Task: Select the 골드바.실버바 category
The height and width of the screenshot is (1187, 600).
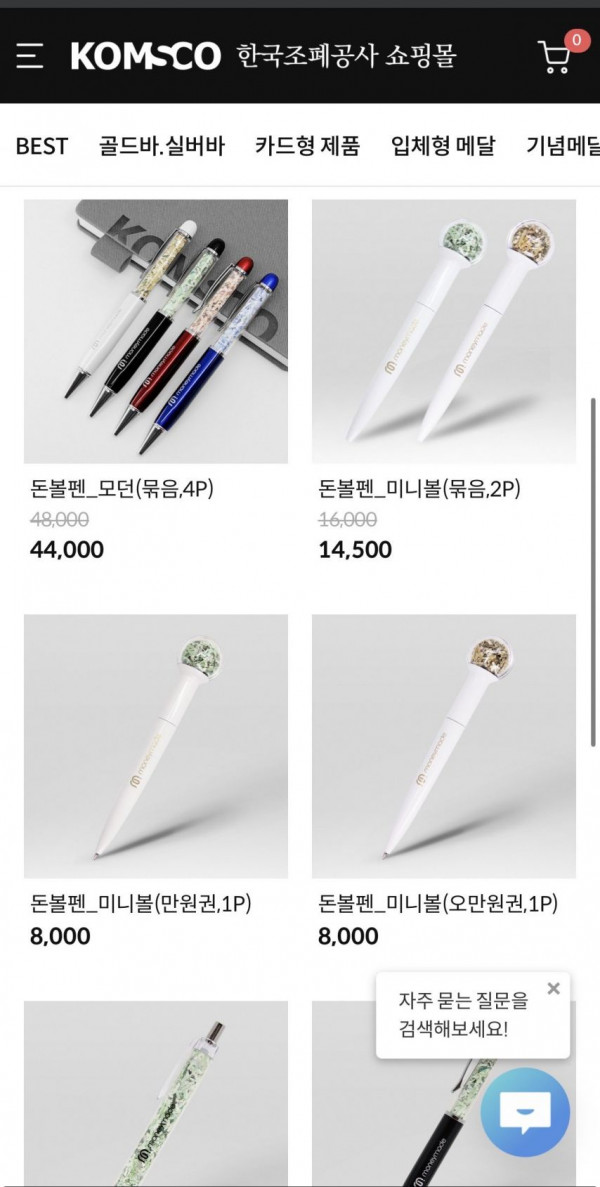Action: [x=162, y=146]
